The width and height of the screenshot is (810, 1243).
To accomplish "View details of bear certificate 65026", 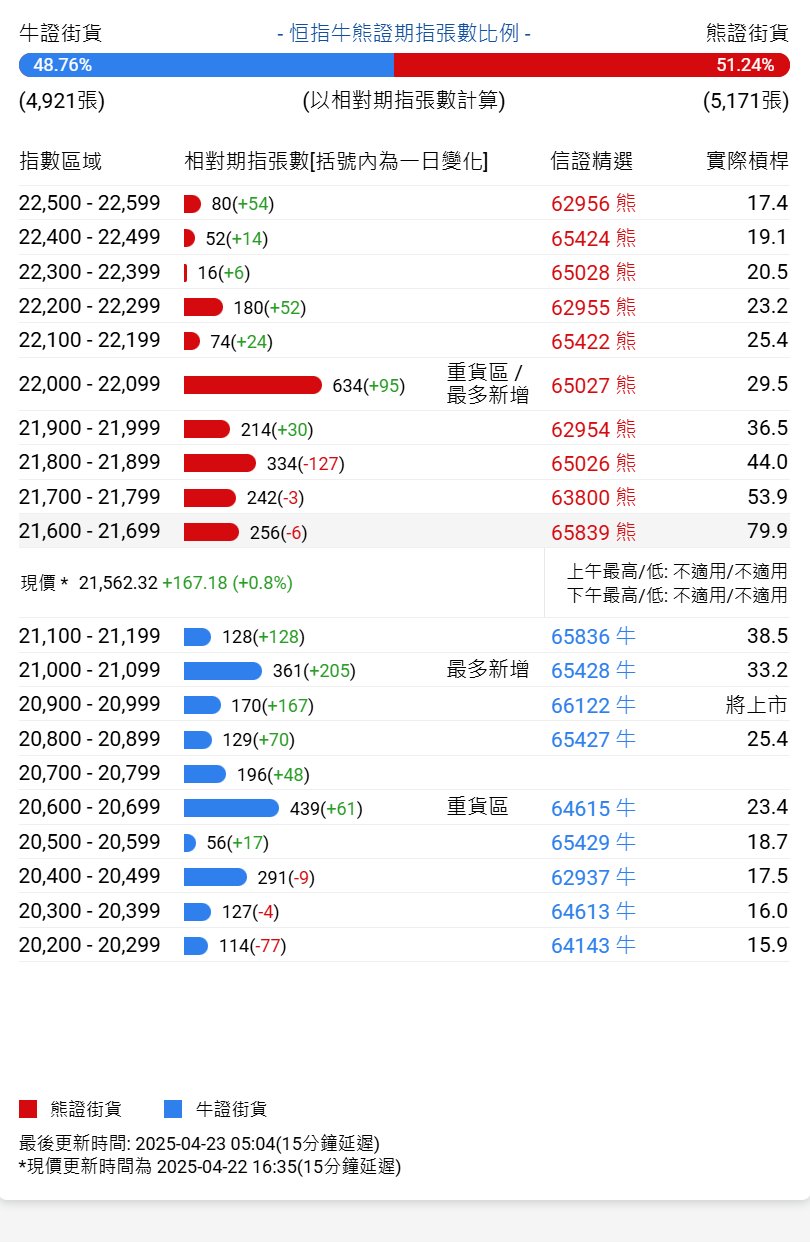I will point(593,463).
